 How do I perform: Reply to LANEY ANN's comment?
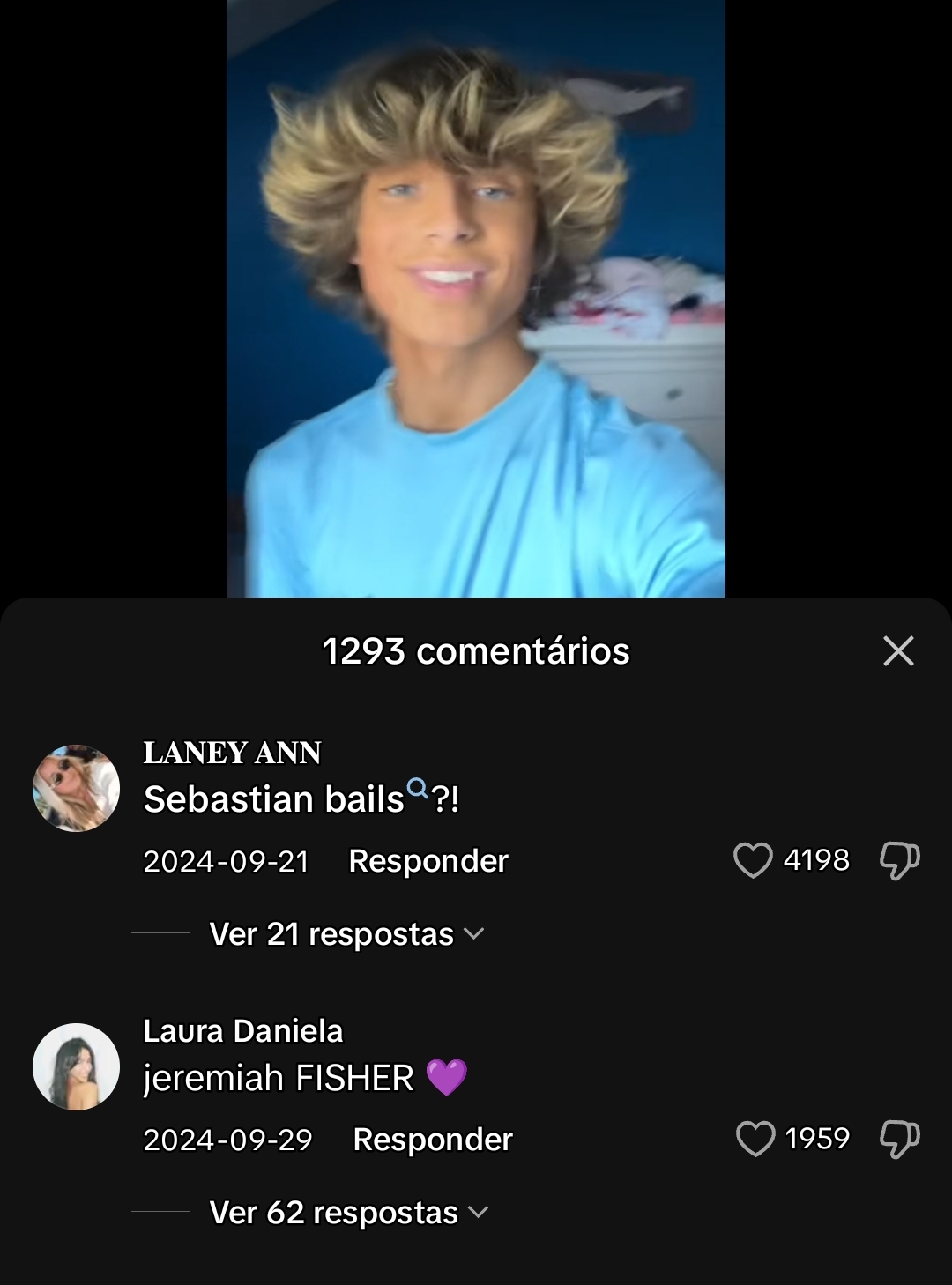[428, 861]
